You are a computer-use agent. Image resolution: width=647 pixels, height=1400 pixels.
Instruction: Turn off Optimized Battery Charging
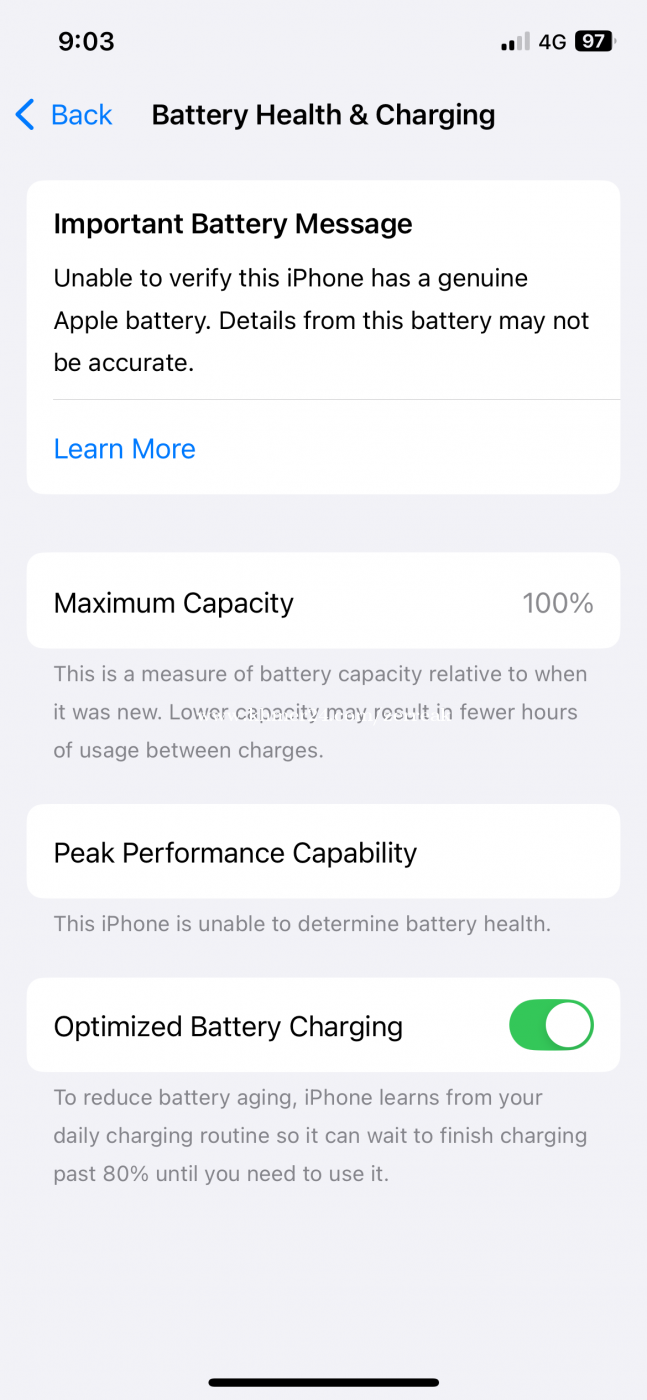point(551,1025)
